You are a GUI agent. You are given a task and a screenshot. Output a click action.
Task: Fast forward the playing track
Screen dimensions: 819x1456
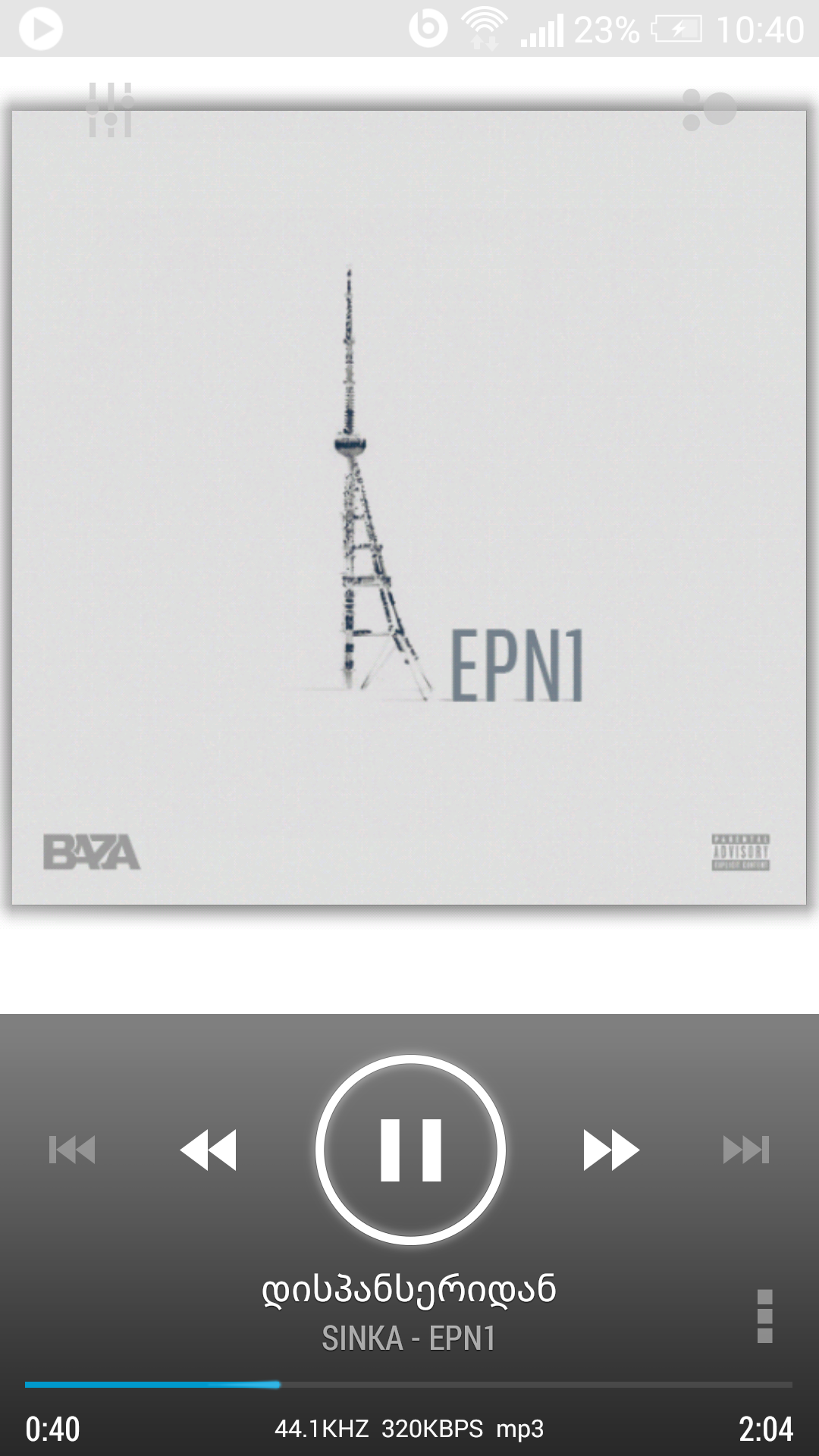click(610, 1150)
